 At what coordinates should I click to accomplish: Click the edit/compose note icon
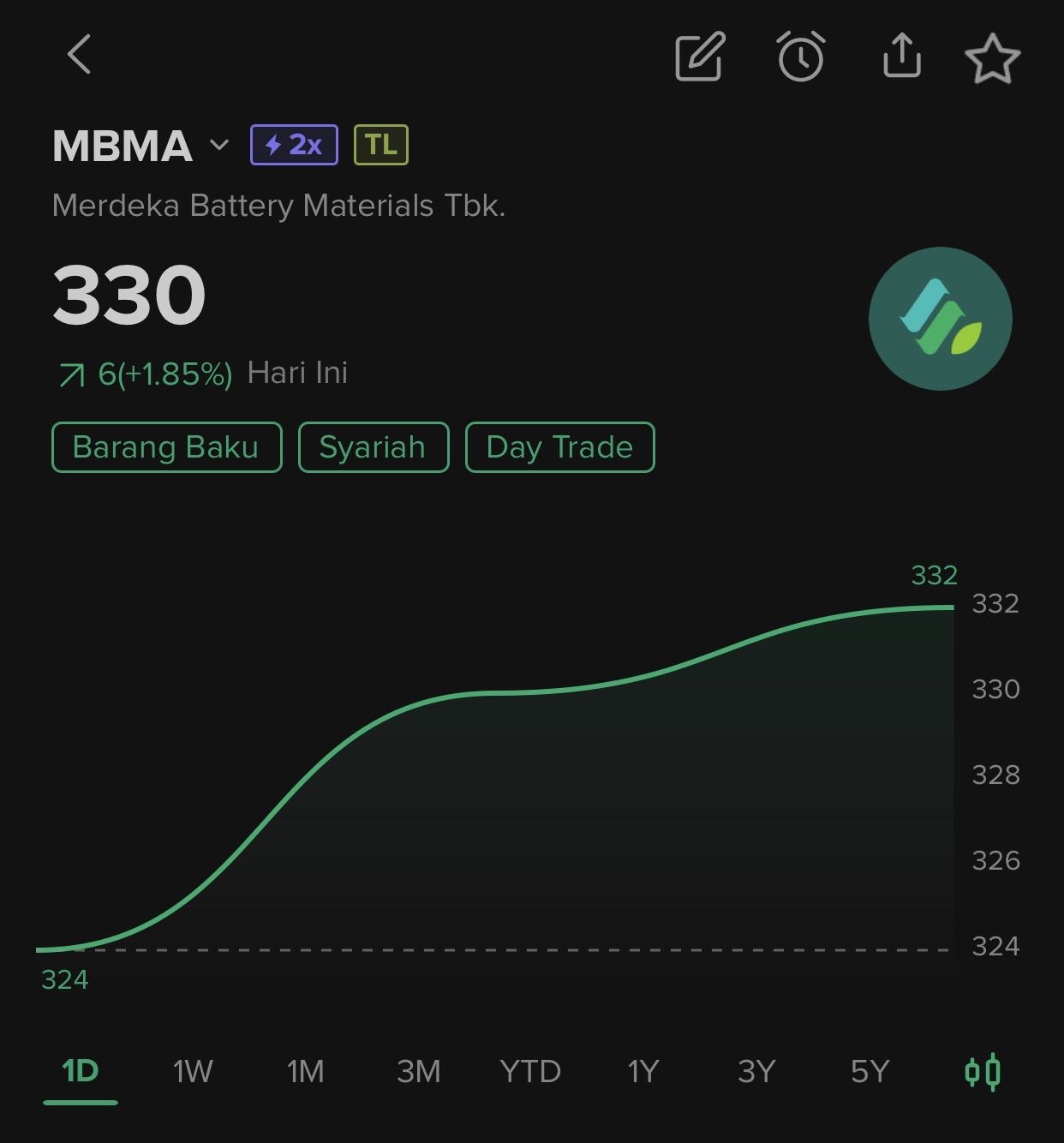pyautogui.click(x=699, y=57)
